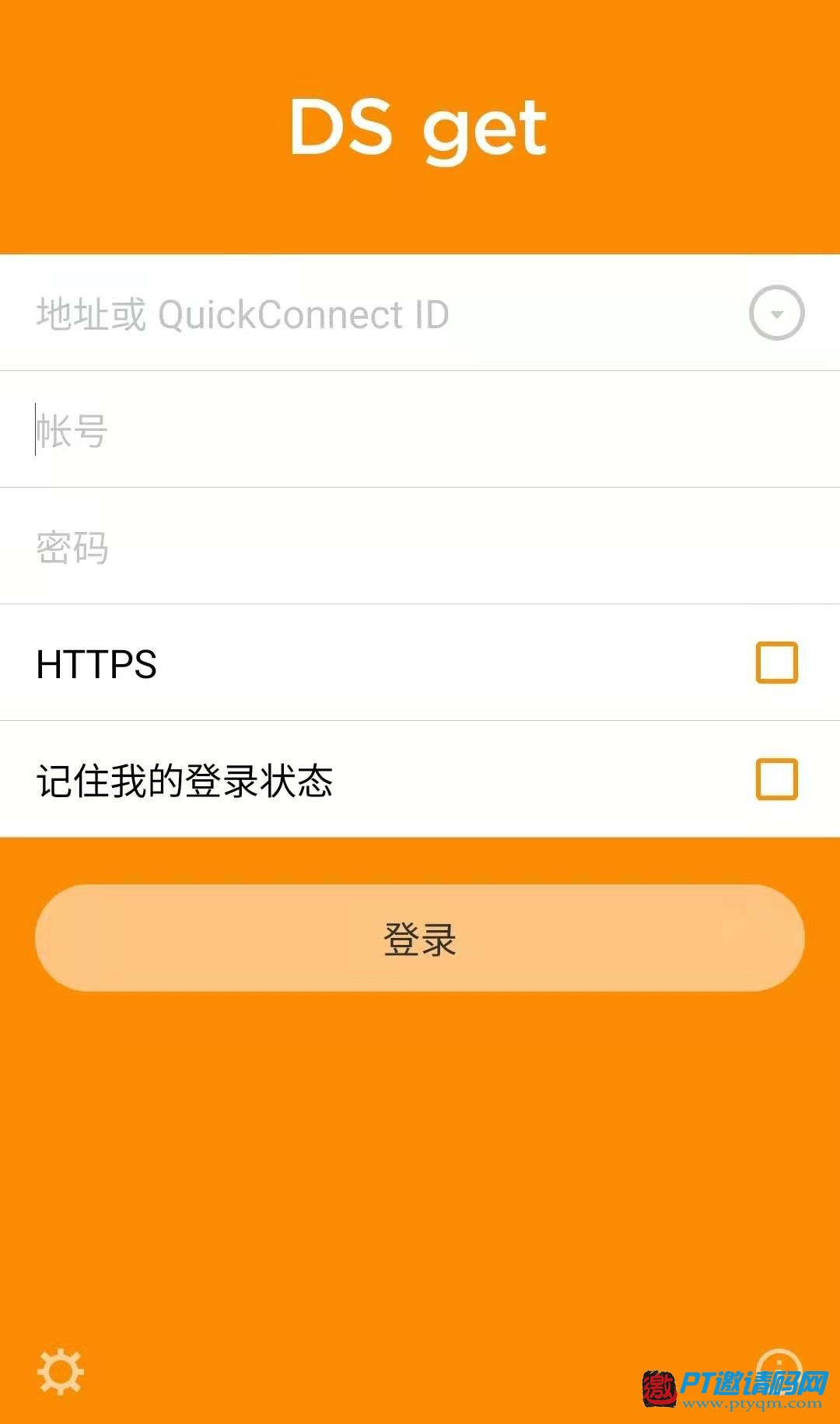
Task: Open settings via the gear icon
Action: [x=61, y=1373]
